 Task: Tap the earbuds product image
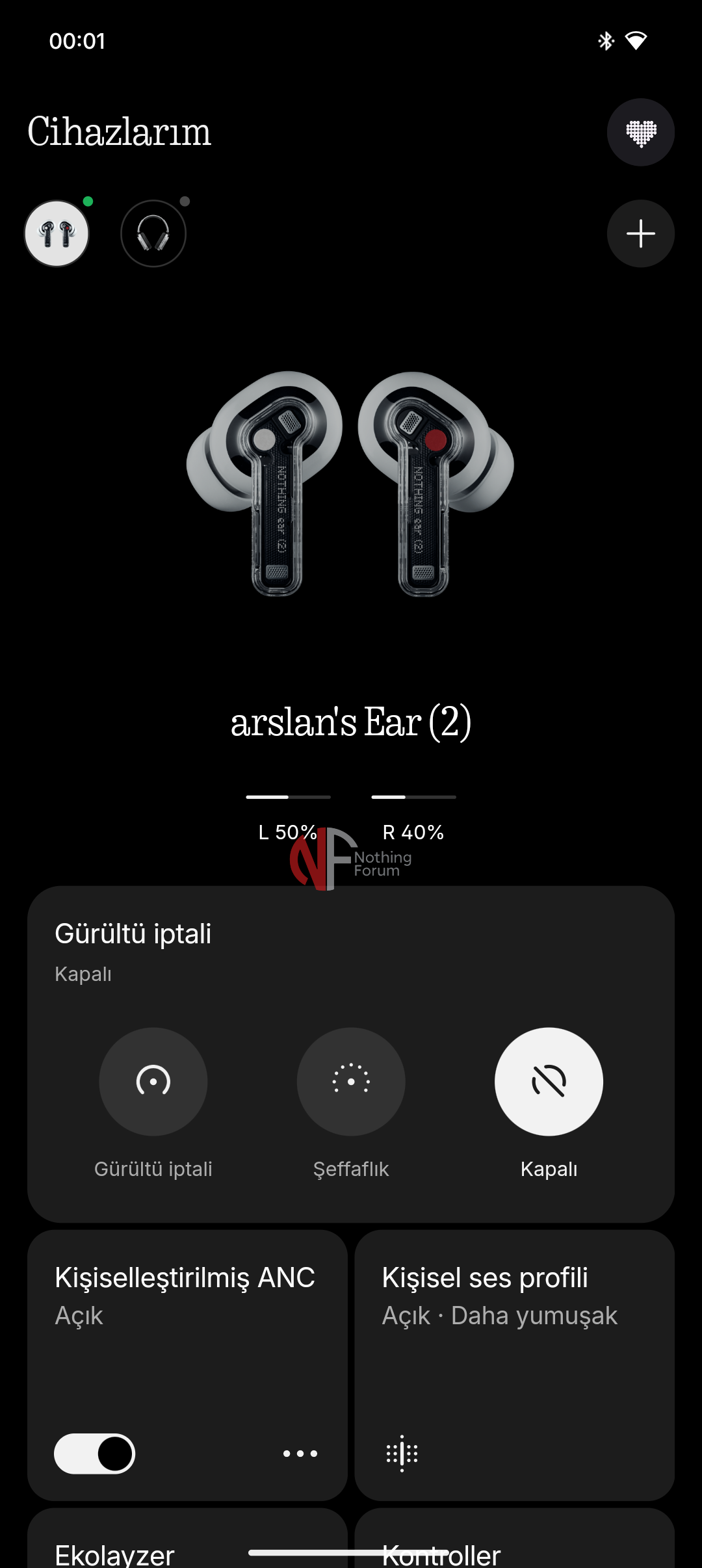351,494
